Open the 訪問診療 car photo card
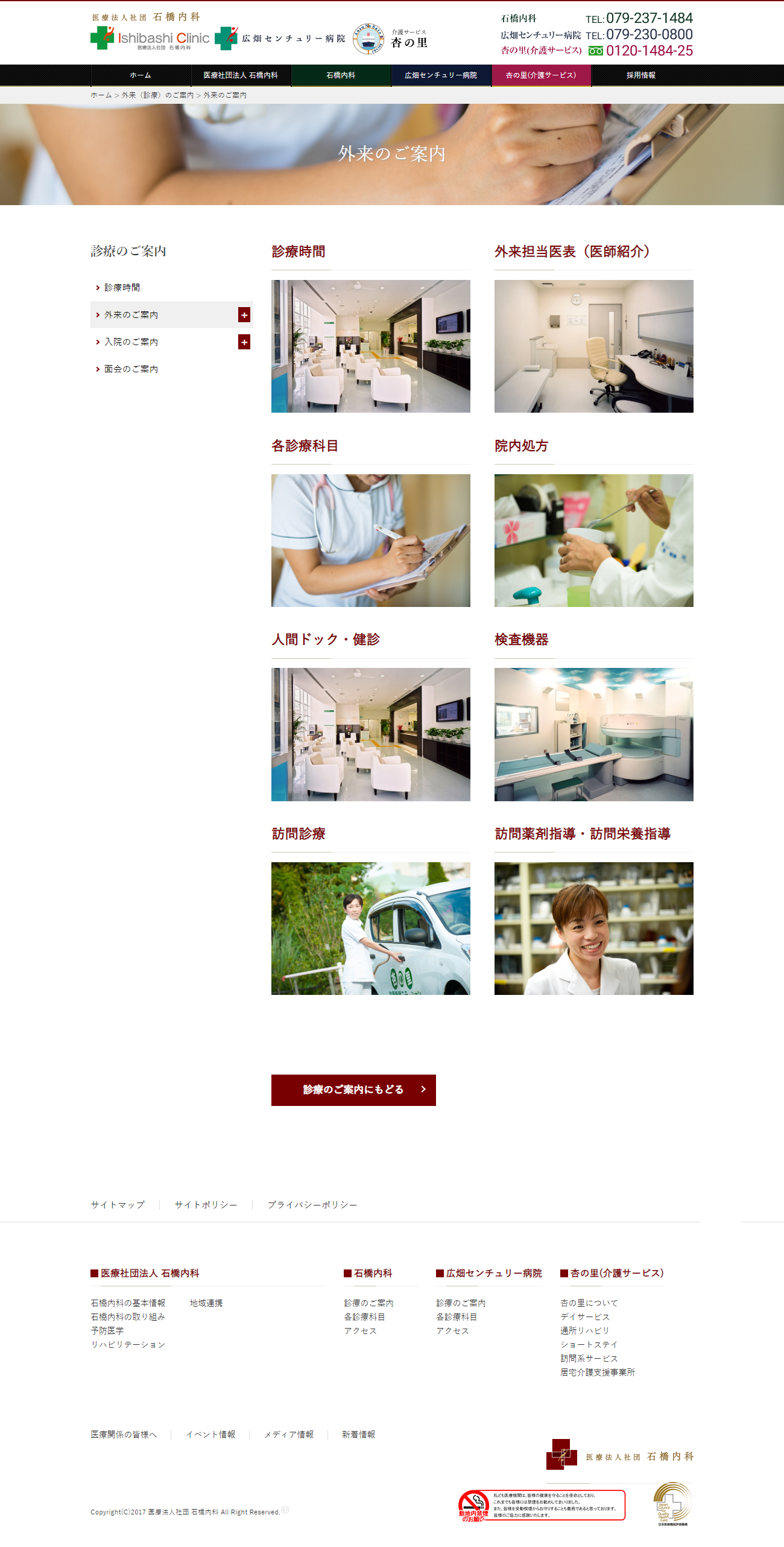This screenshot has height=1547, width=784. click(370, 929)
